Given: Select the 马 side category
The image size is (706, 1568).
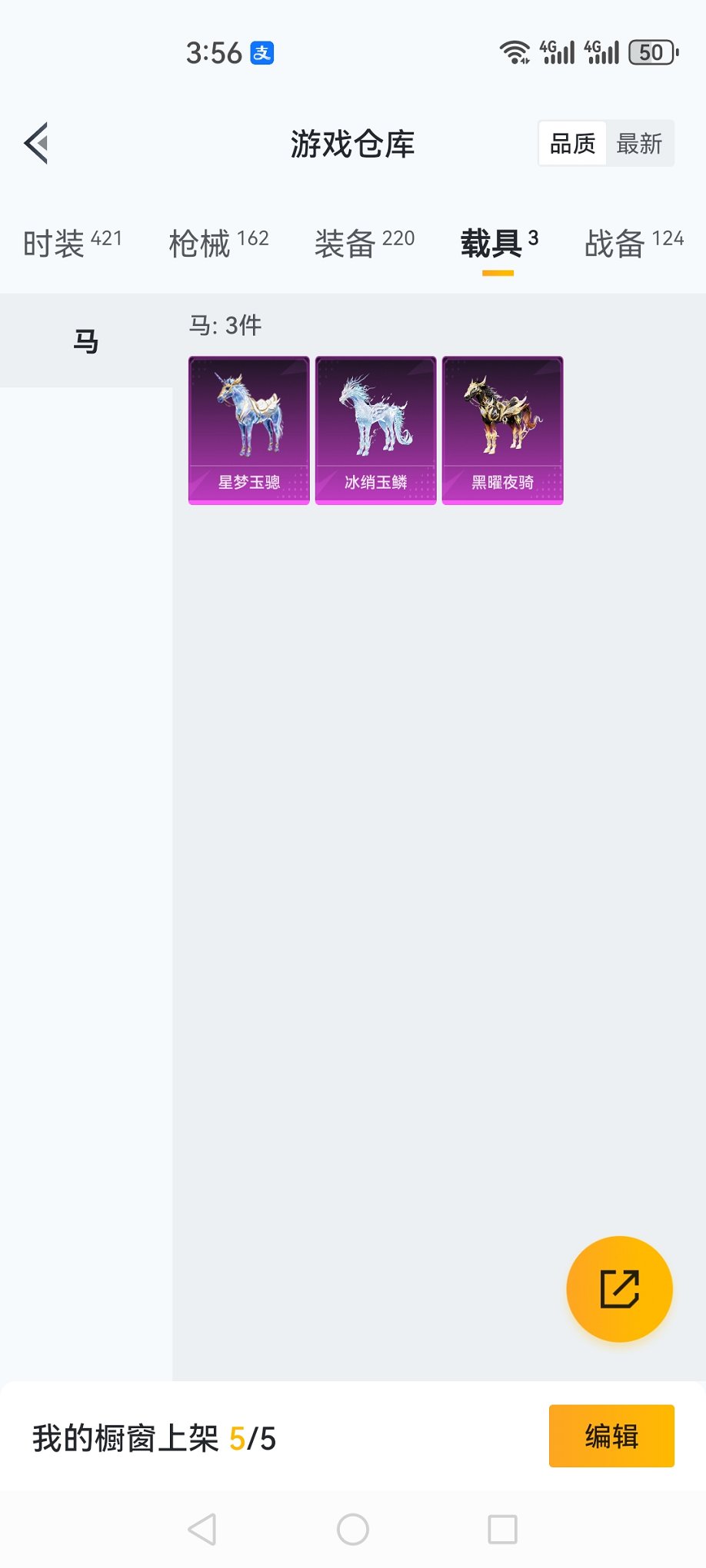Looking at the screenshot, I should tap(86, 341).
